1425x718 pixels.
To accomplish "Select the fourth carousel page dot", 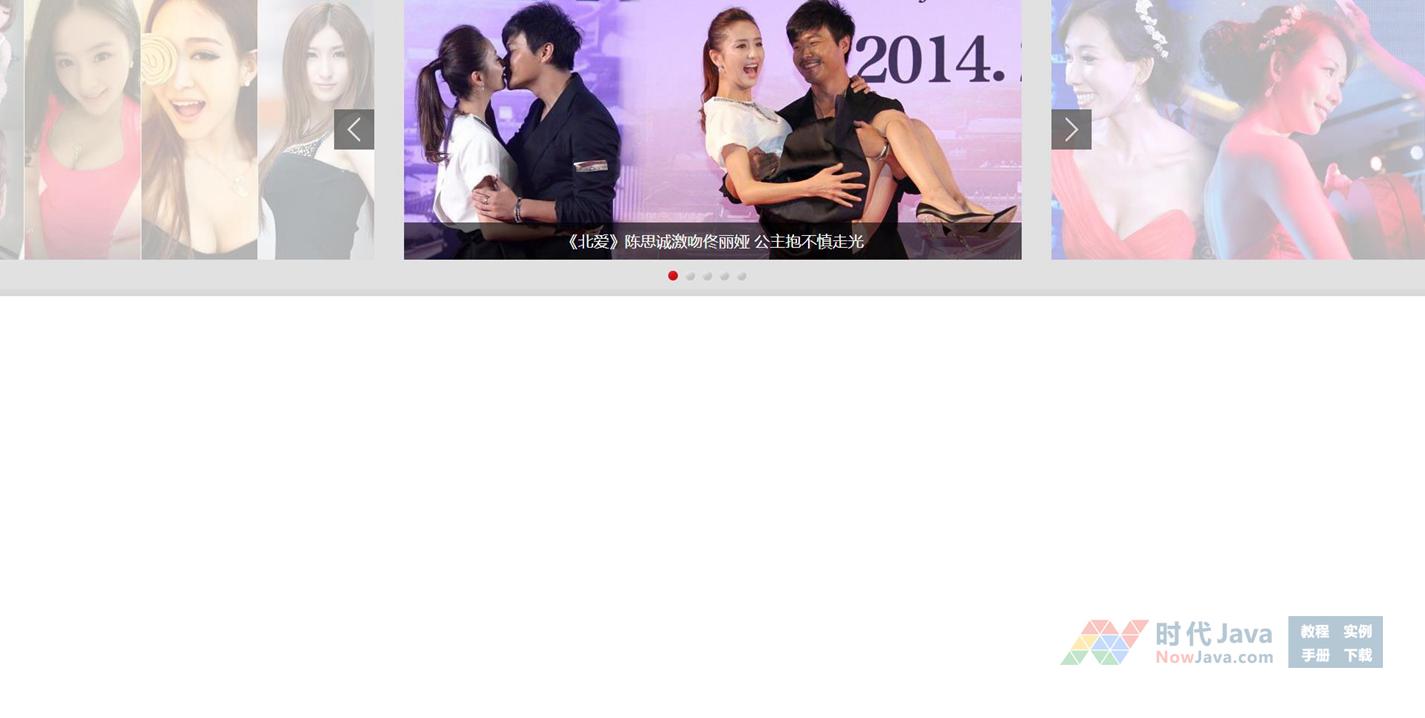I will tap(724, 276).
